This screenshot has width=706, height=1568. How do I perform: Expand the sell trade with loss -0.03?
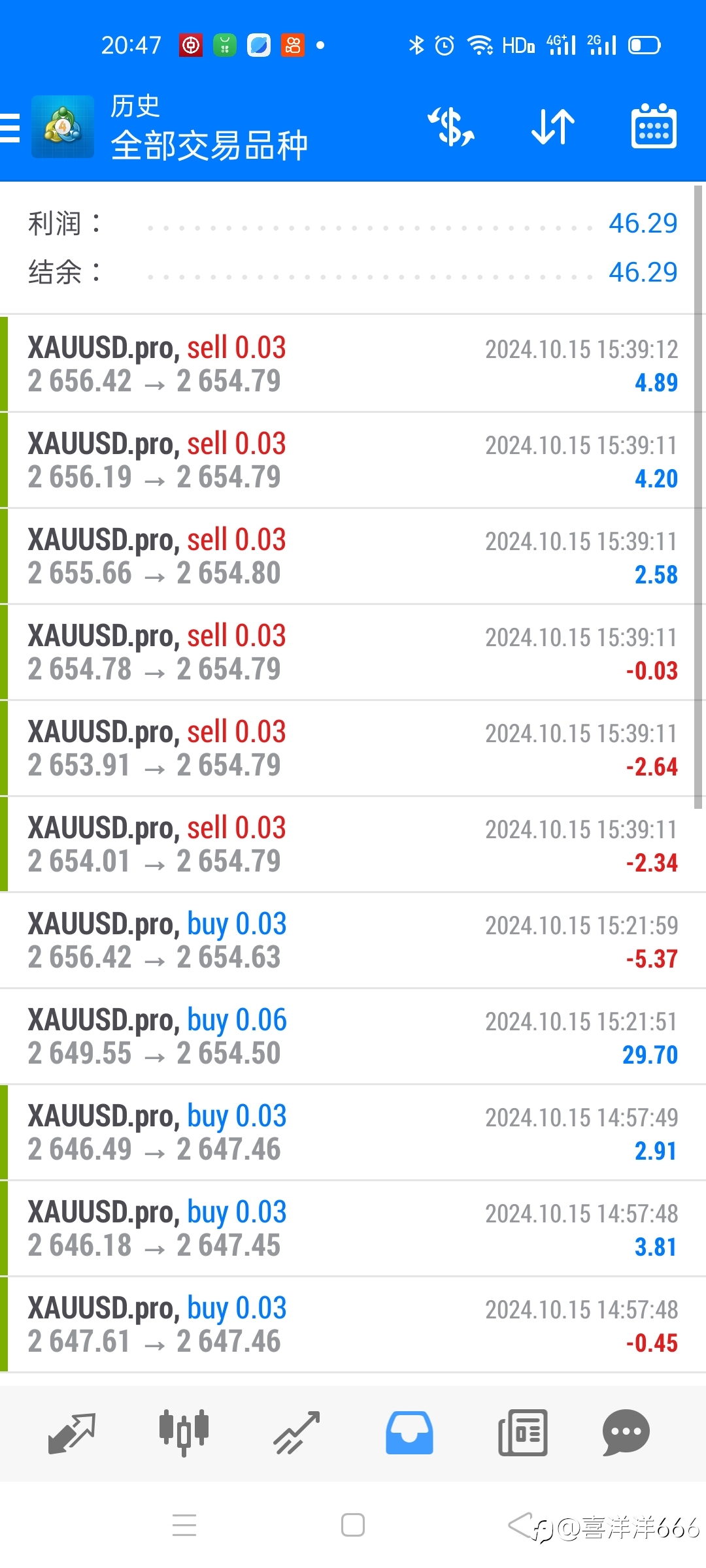pyautogui.click(x=353, y=652)
